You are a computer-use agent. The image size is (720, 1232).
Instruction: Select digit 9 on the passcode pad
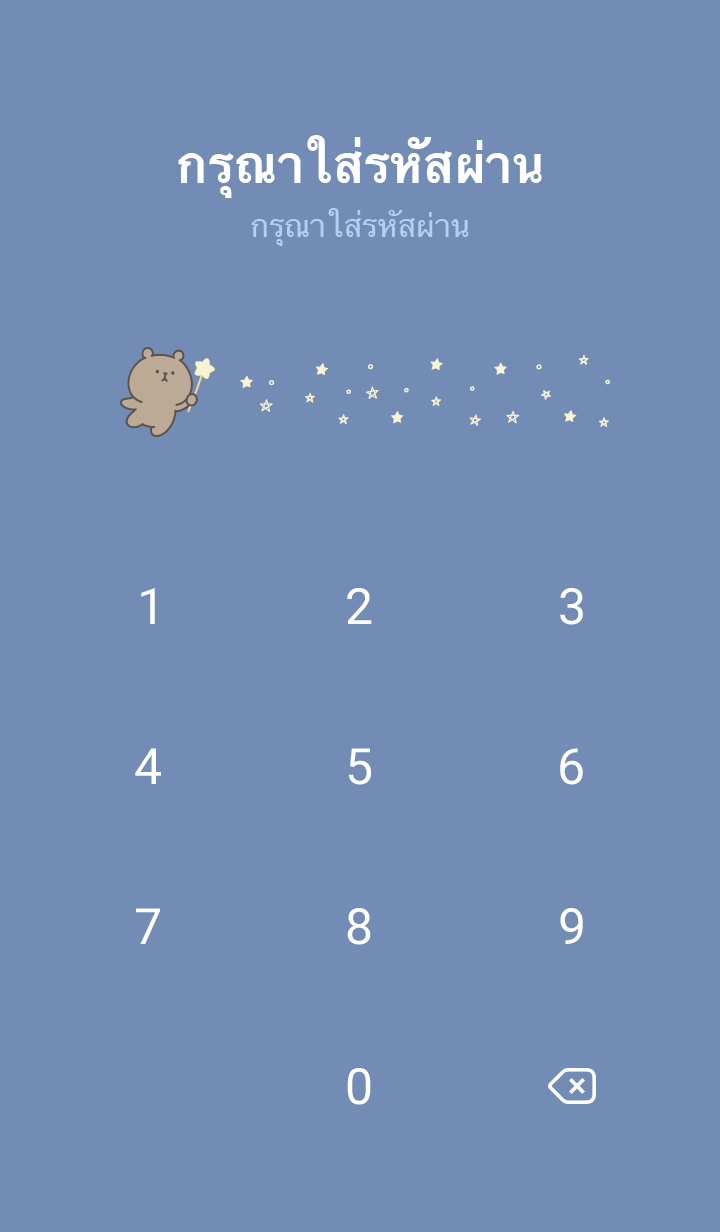(571, 927)
